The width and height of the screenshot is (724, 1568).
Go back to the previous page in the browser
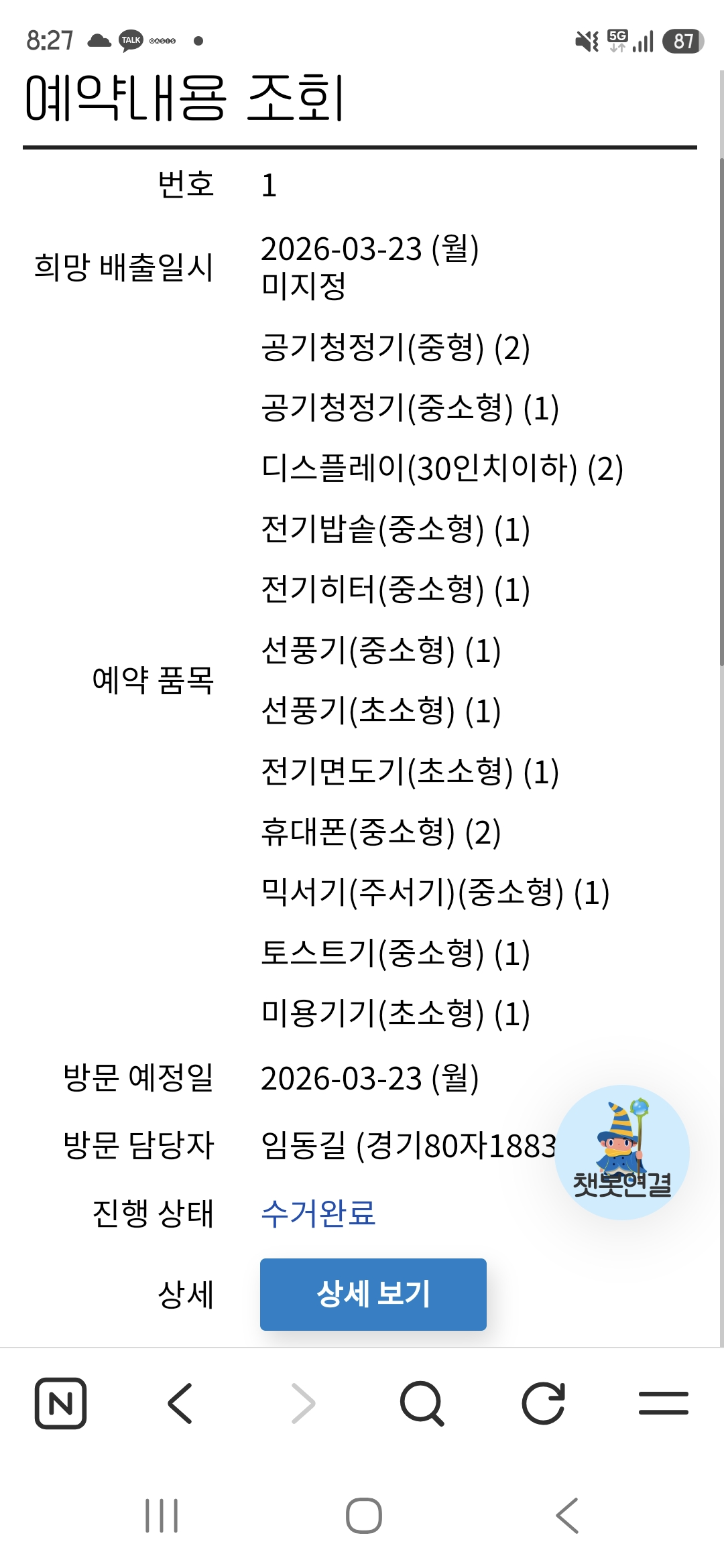[180, 1403]
